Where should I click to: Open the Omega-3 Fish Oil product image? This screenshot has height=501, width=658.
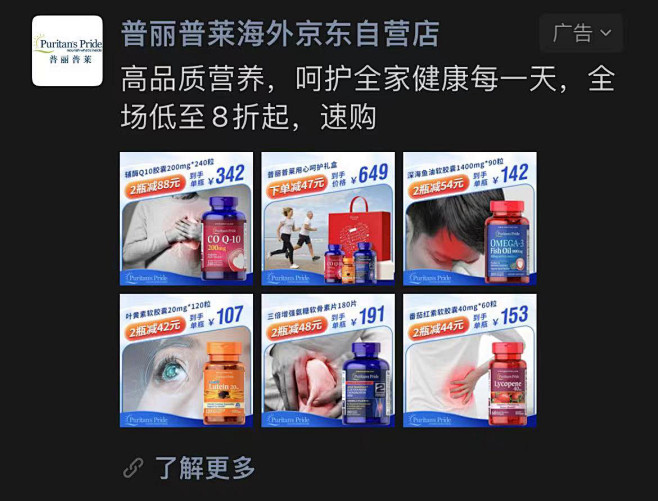[x=469, y=219]
